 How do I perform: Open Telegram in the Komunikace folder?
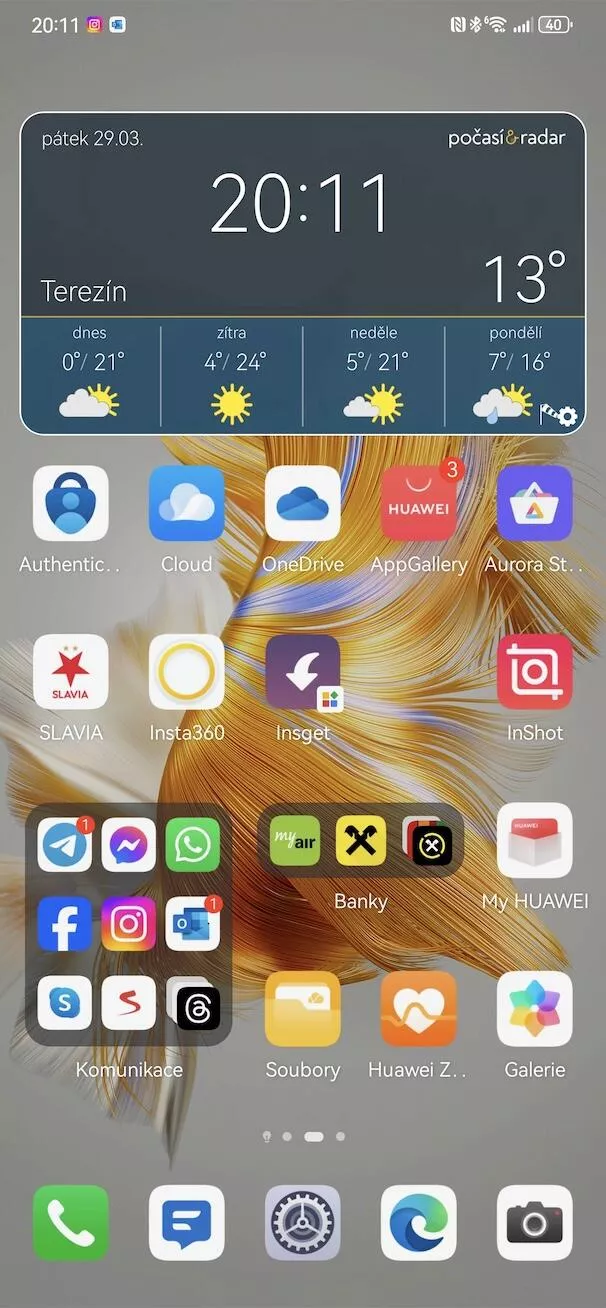(x=65, y=844)
